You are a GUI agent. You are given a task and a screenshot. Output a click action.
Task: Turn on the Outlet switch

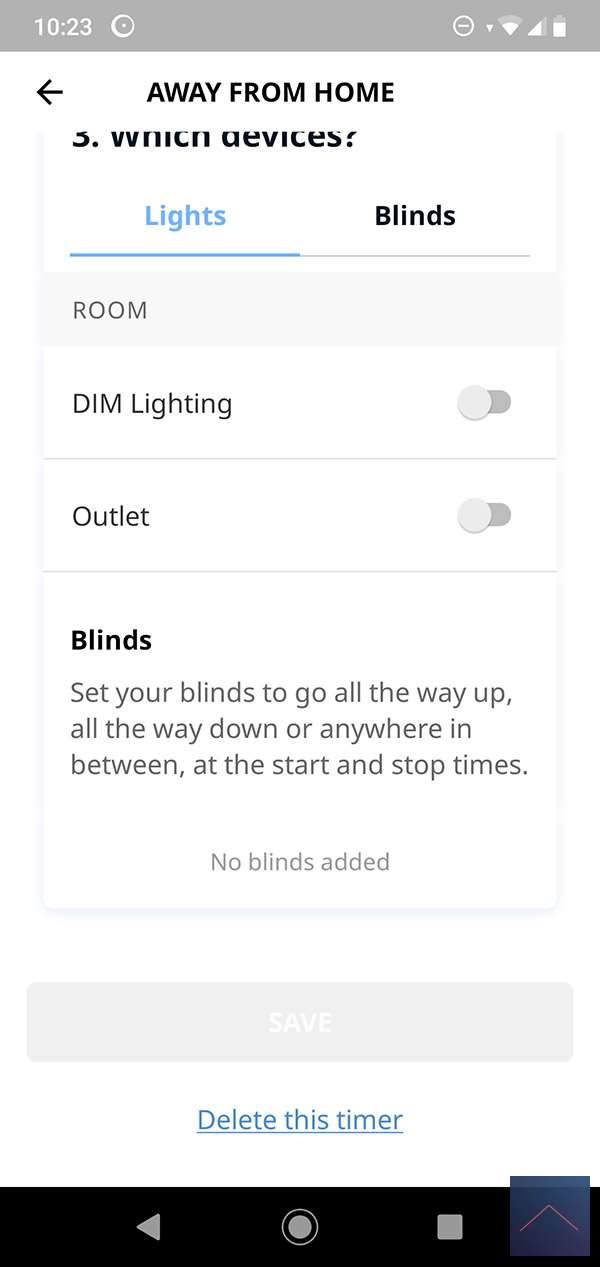(x=485, y=516)
